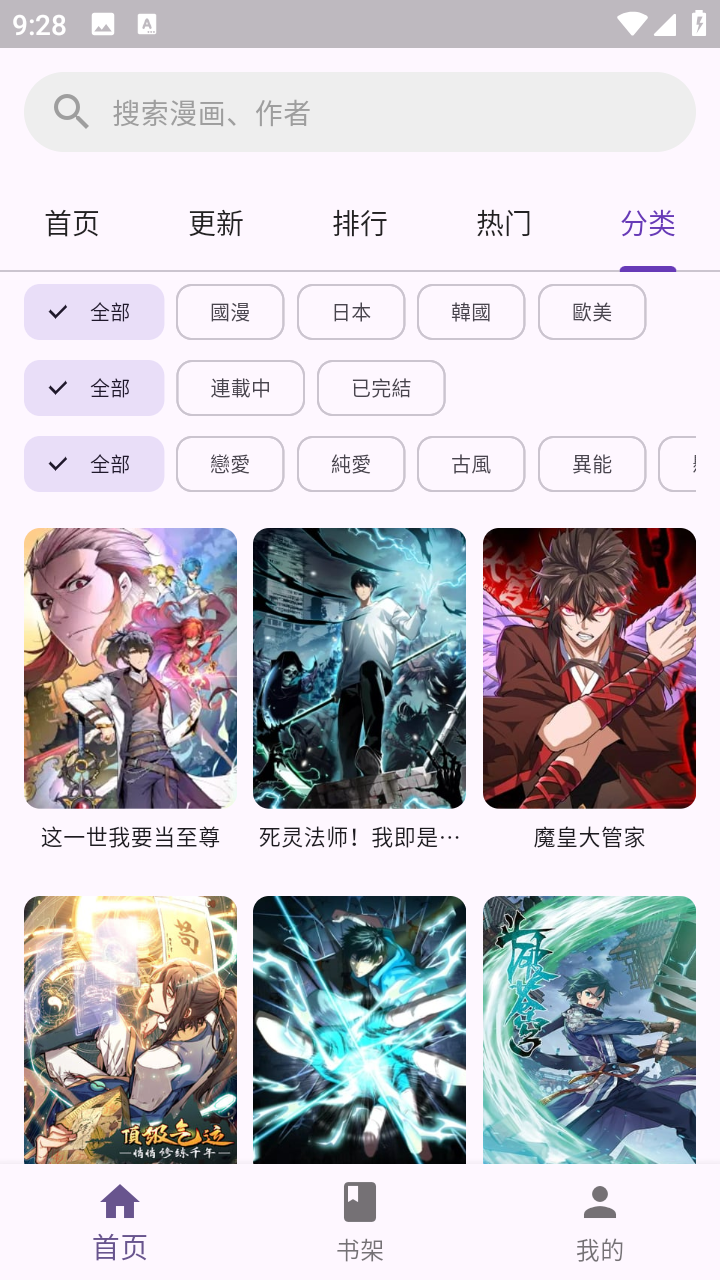
Task: Filter by 戀愛 genre chip
Action: (230, 464)
